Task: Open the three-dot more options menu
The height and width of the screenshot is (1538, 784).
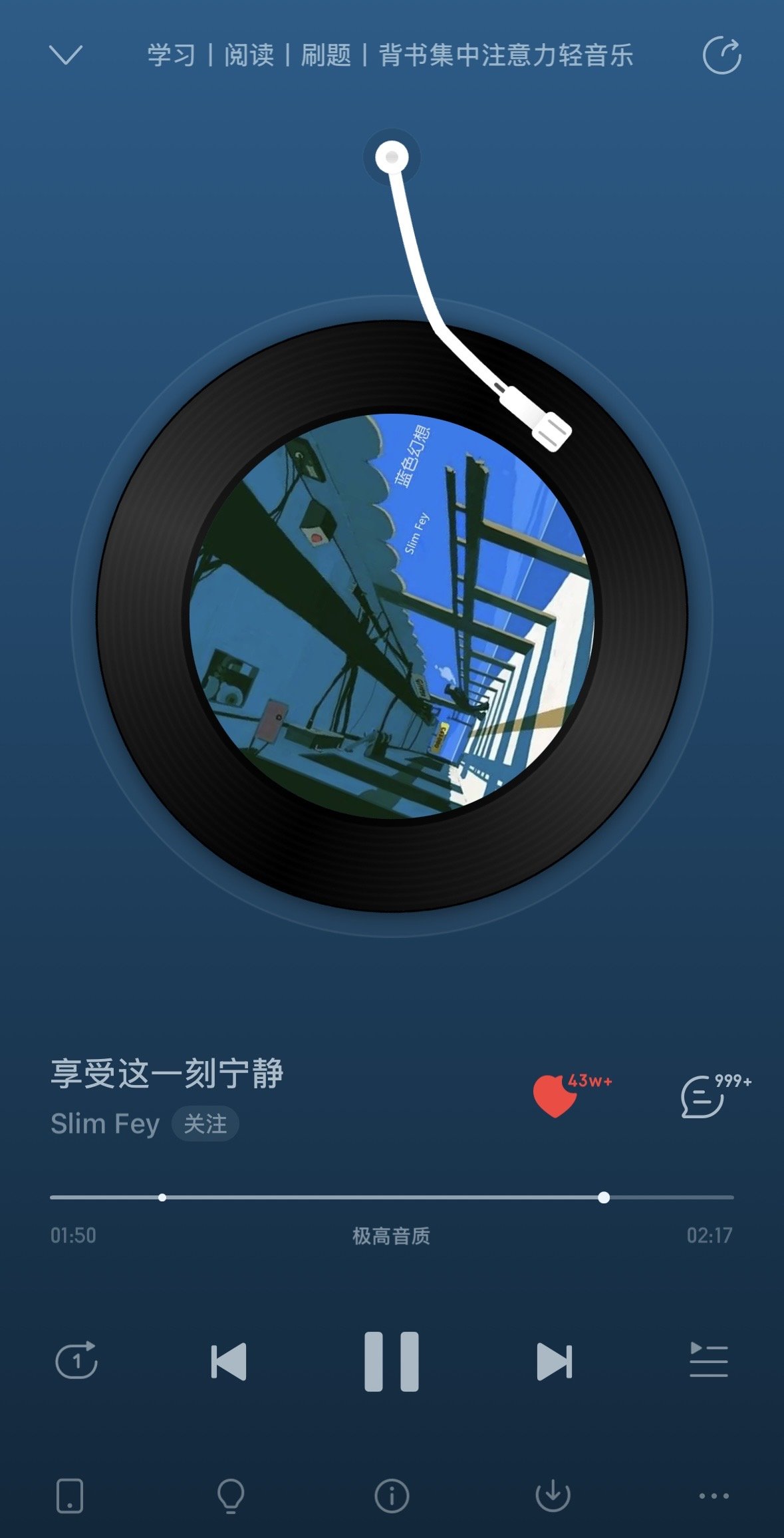Action: (x=714, y=1496)
